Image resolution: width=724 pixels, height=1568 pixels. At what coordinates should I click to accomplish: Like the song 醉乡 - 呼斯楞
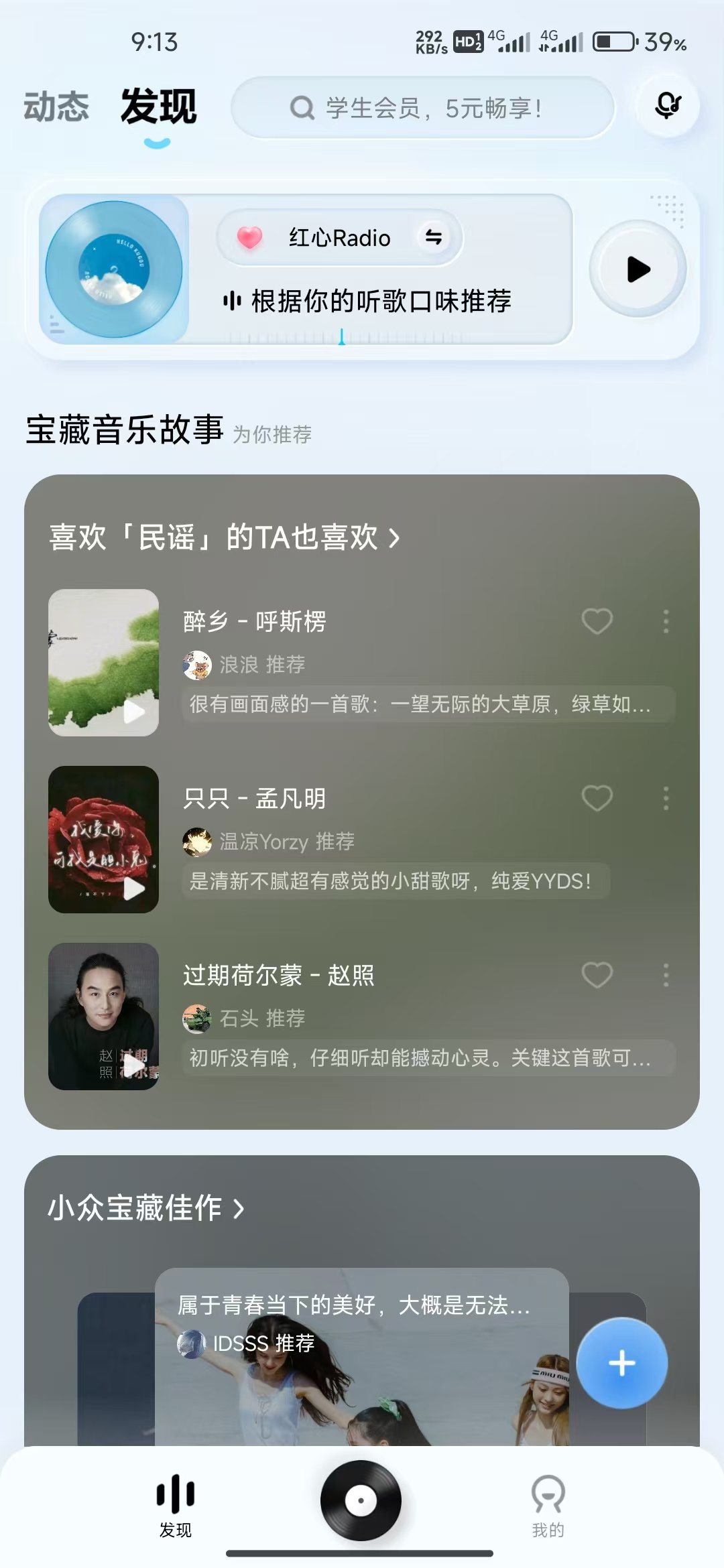tap(597, 621)
